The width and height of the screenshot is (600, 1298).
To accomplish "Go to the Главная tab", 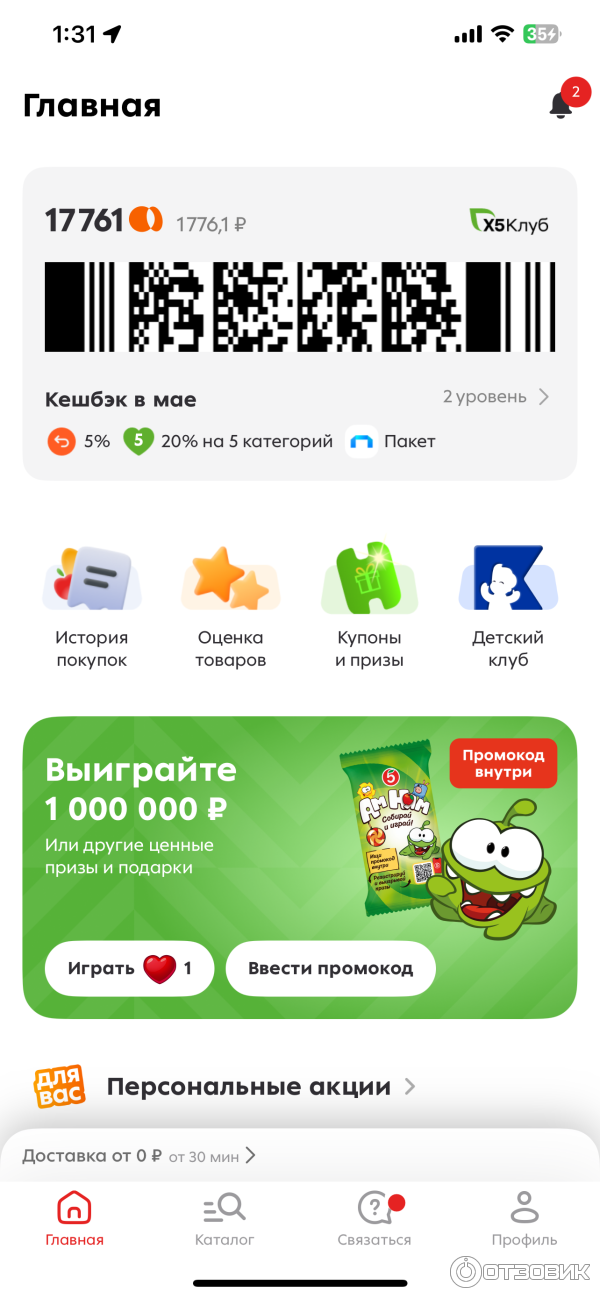I will click(x=75, y=1219).
